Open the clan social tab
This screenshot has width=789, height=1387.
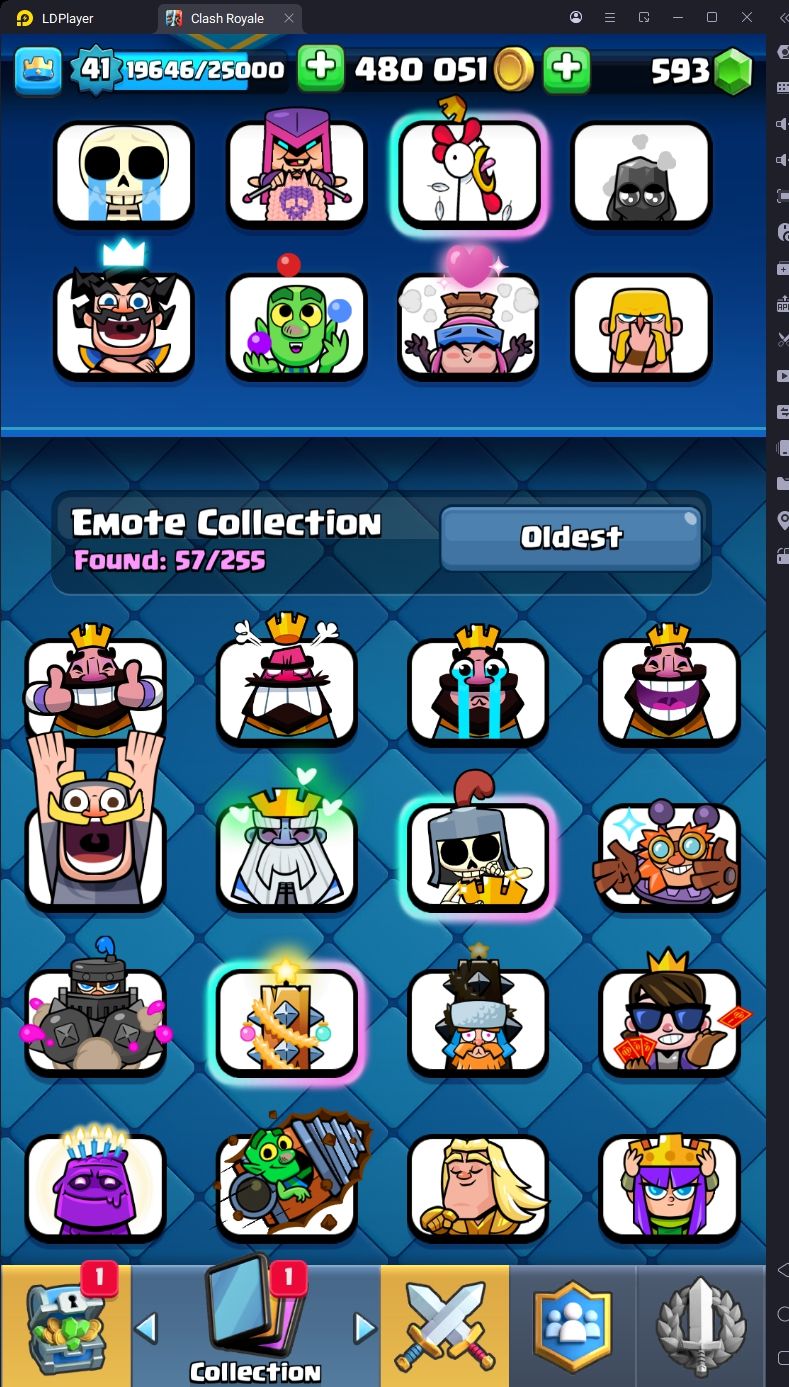point(572,1325)
